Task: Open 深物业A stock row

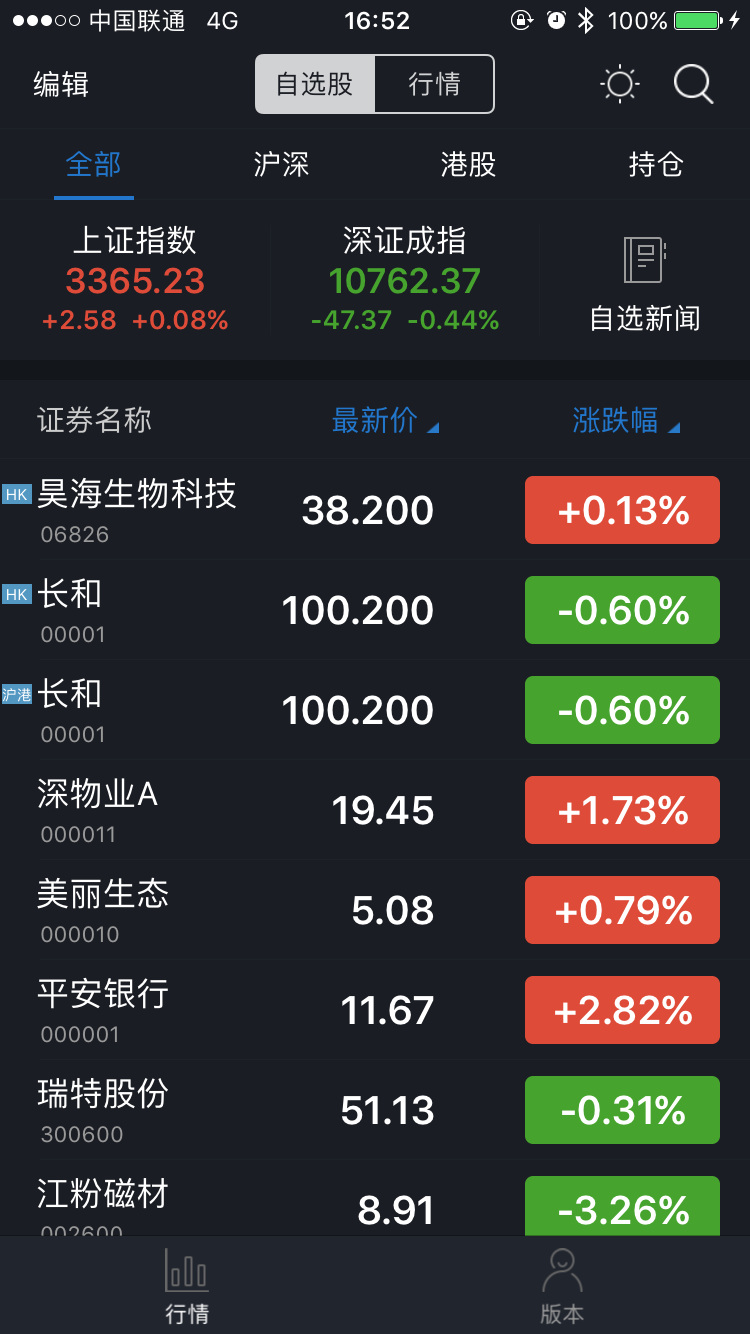Action: coord(375,810)
